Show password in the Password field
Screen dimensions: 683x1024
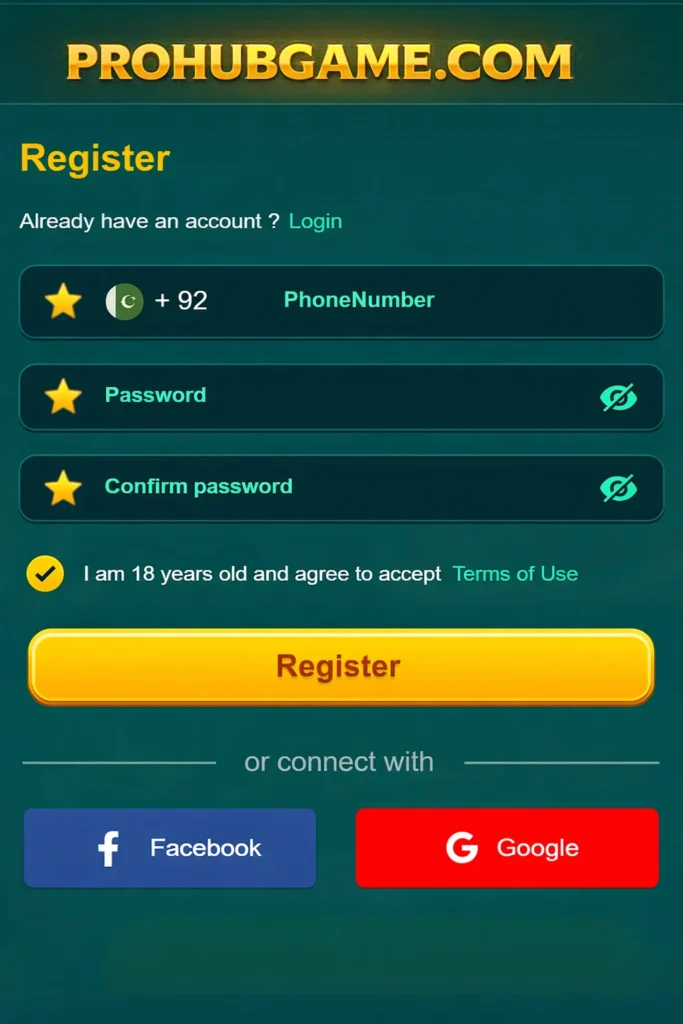[618, 397]
